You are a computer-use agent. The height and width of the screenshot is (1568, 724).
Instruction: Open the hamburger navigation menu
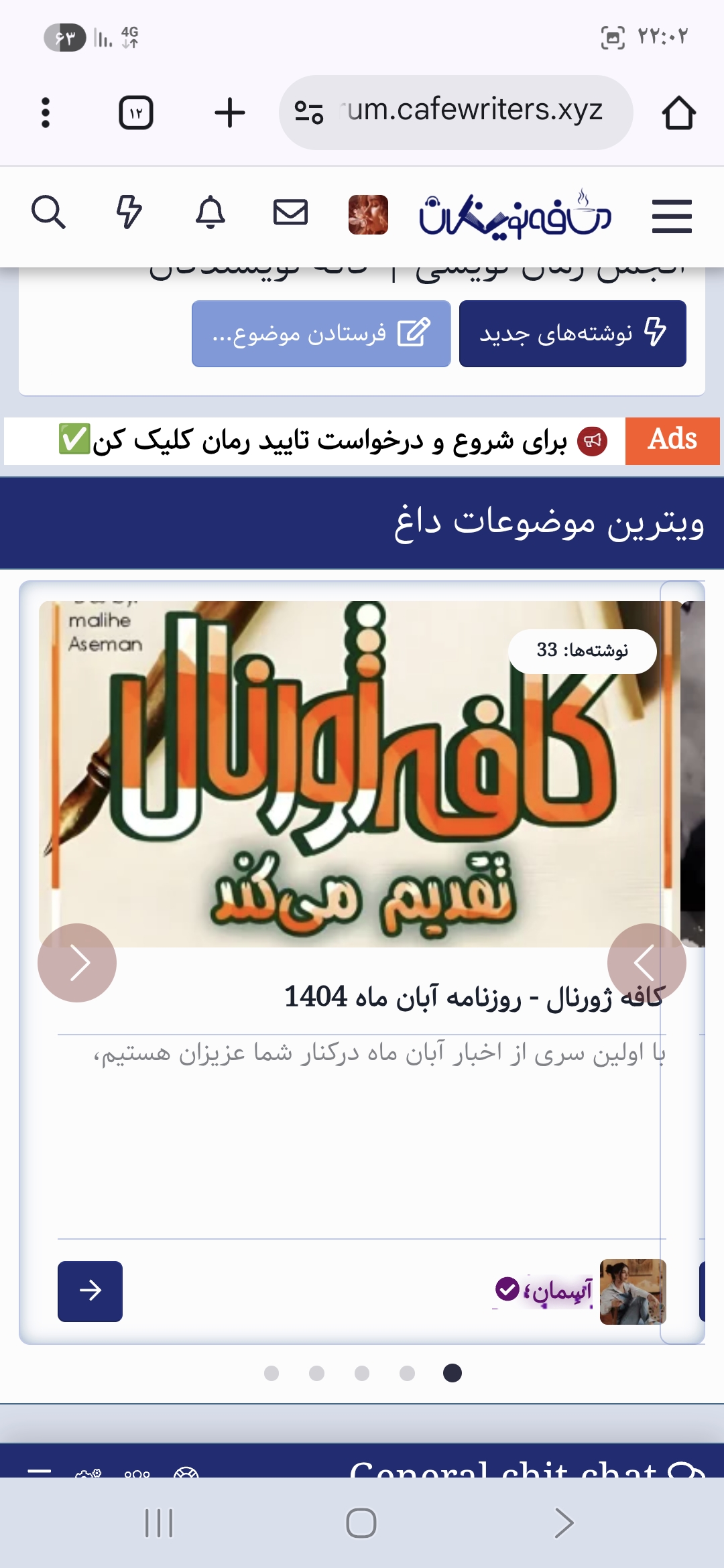pyautogui.click(x=672, y=216)
